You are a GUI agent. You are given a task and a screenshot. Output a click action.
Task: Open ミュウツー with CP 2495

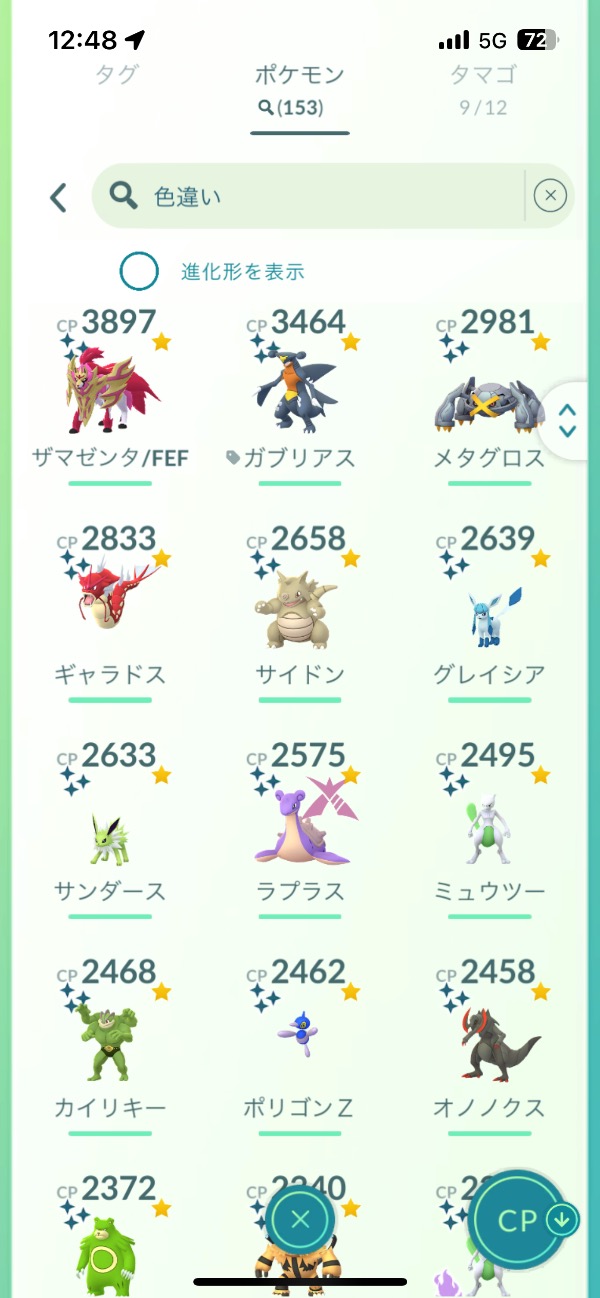[x=490, y=832]
